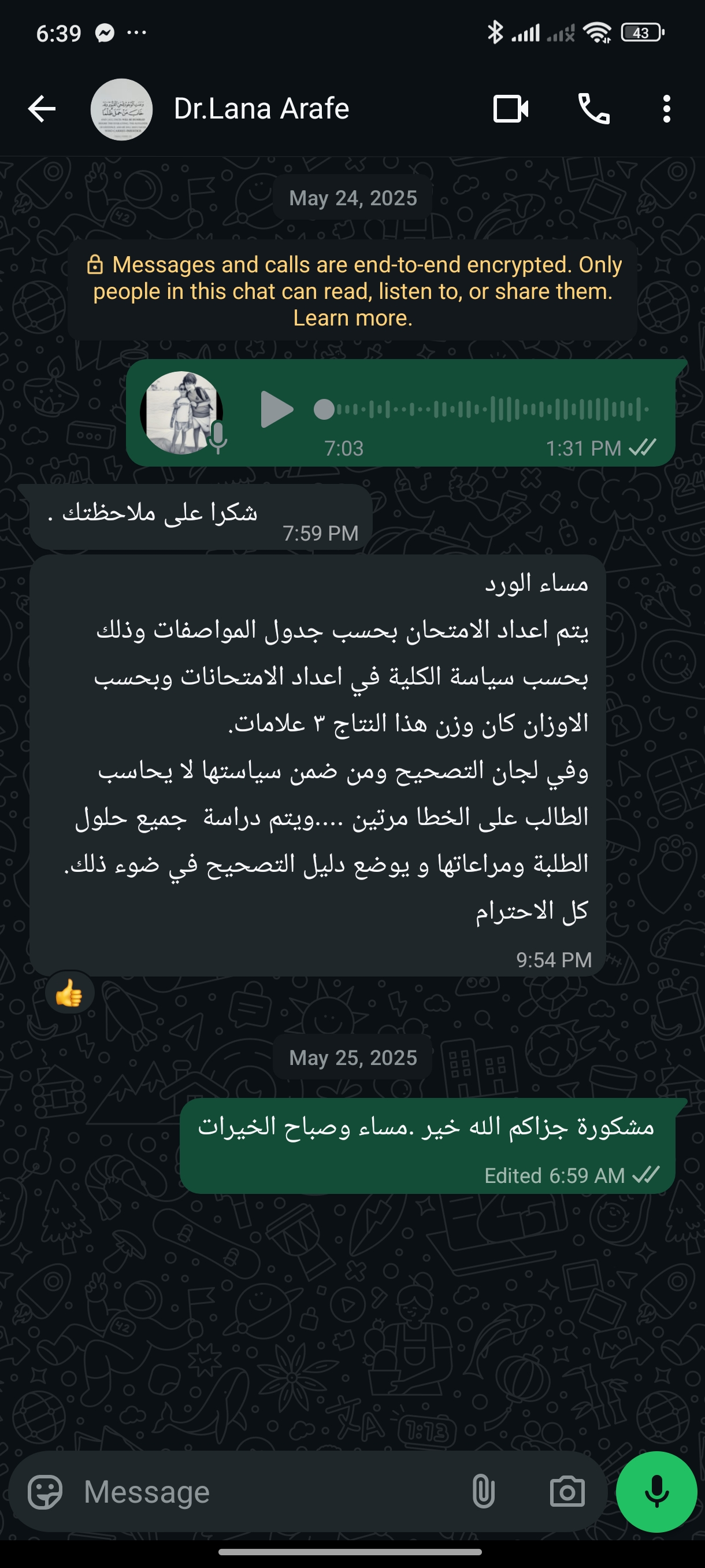Open the emoji picker
The height and width of the screenshot is (1568, 705).
click(x=46, y=1492)
